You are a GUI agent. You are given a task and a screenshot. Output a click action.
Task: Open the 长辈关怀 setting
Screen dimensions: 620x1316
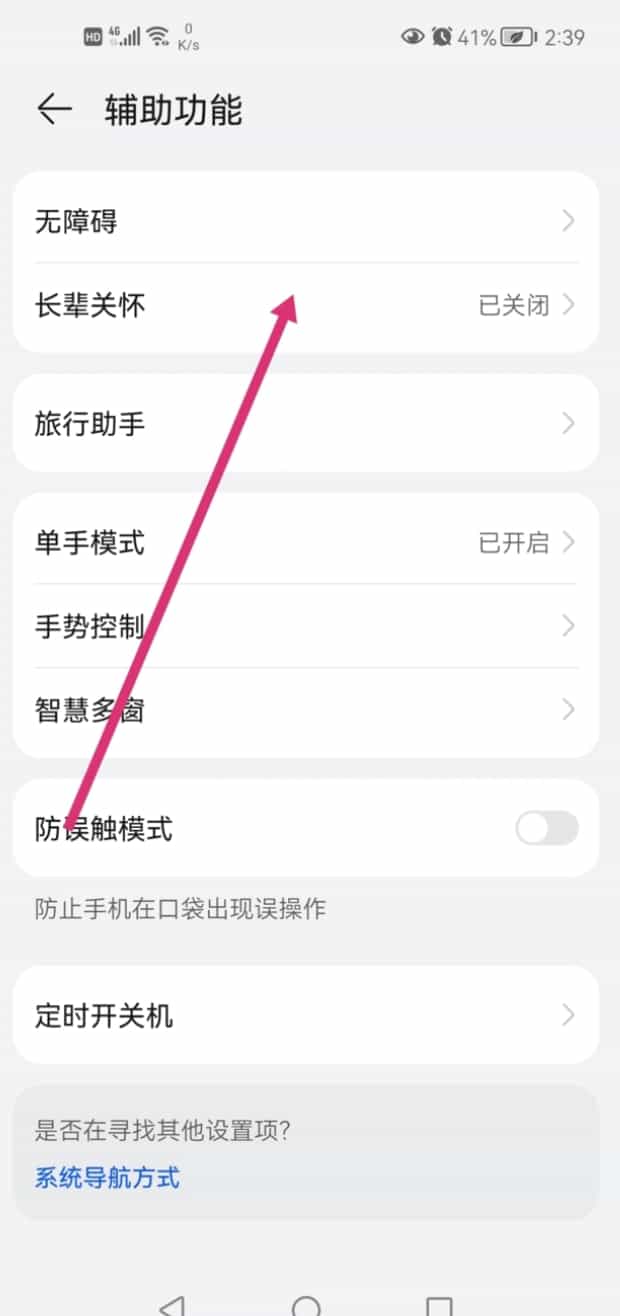pos(306,305)
